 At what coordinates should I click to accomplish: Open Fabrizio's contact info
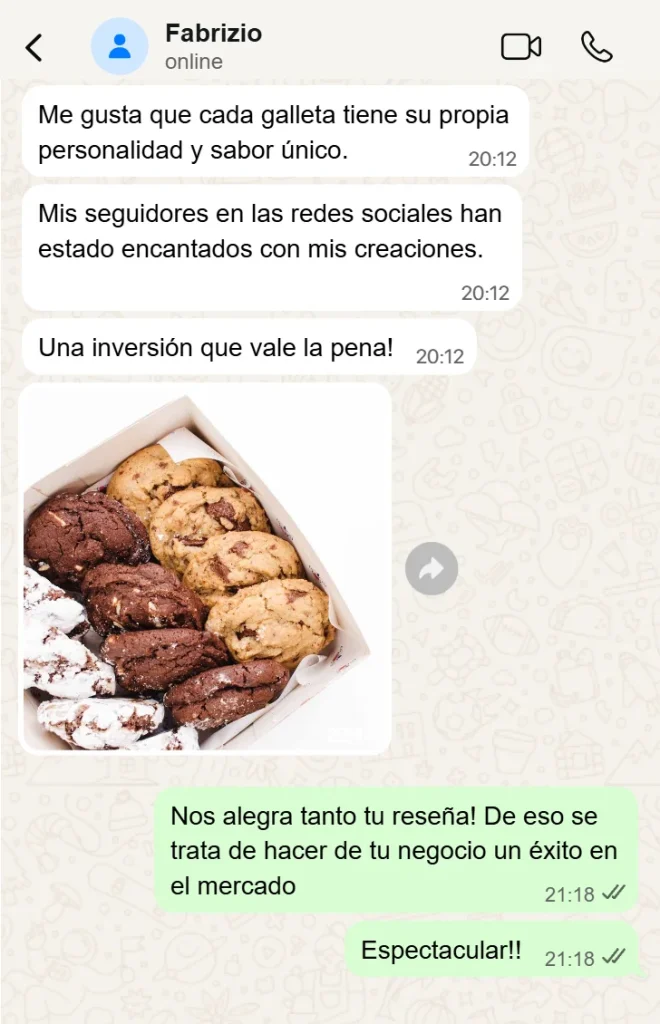(x=213, y=46)
